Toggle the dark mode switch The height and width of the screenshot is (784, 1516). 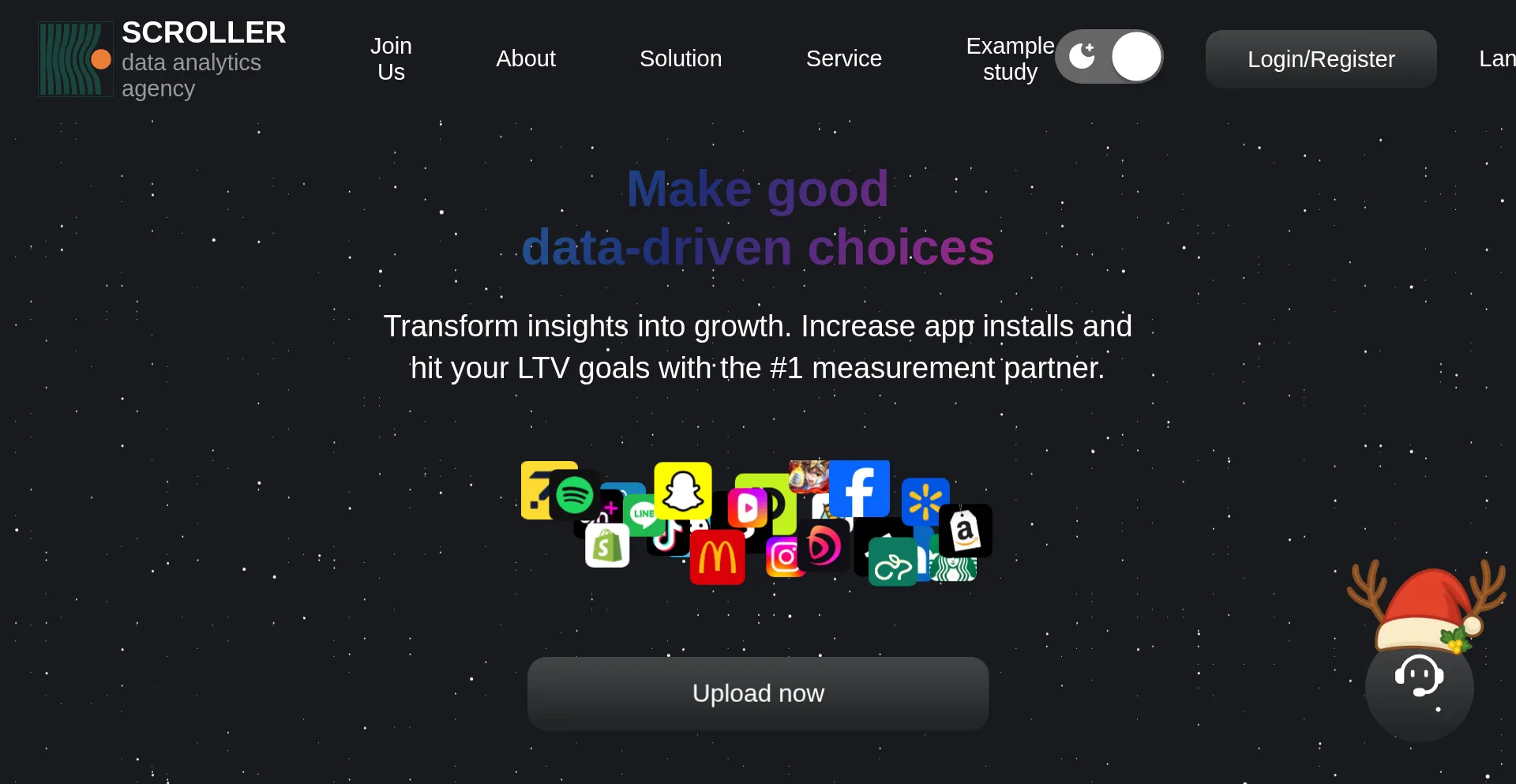pos(1109,57)
